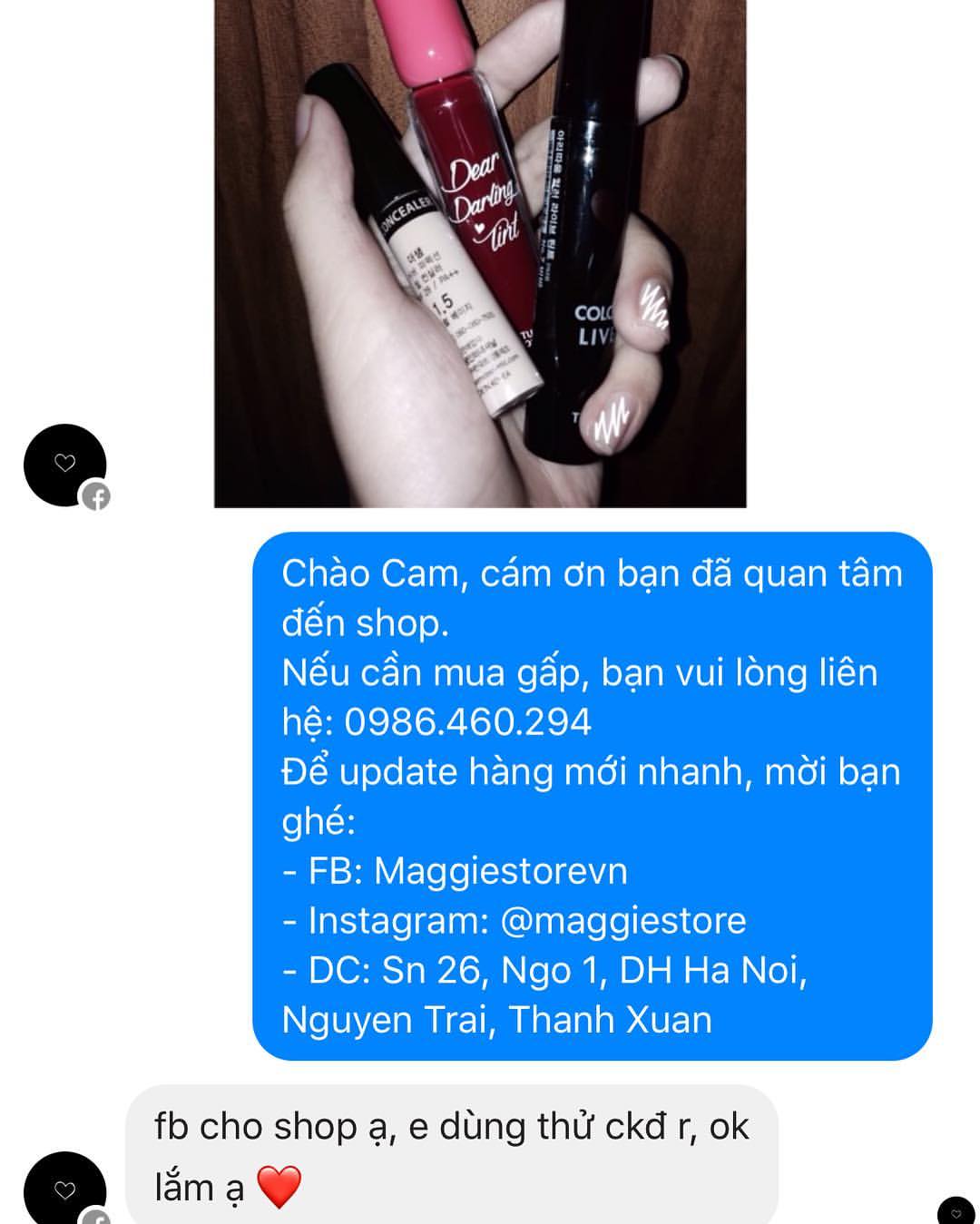Open the cosmetics photo message
Viewport: 980px width, 1224px height.
click(479, 252)
